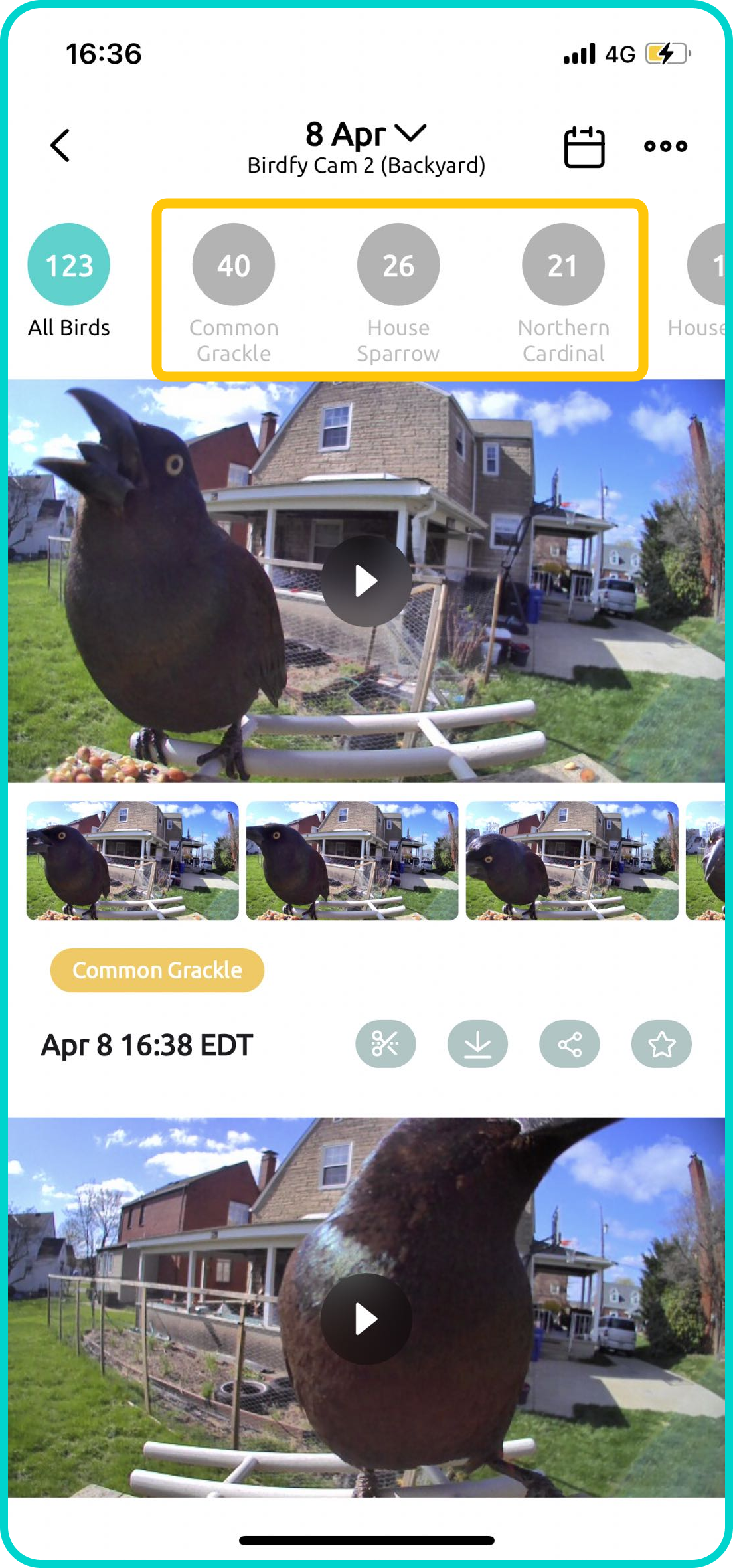The width and height of the screenshot is (733, 1568).
Task: Trim the 16:38 clip with the scissors icon
Action: (x=386, y=1044)
